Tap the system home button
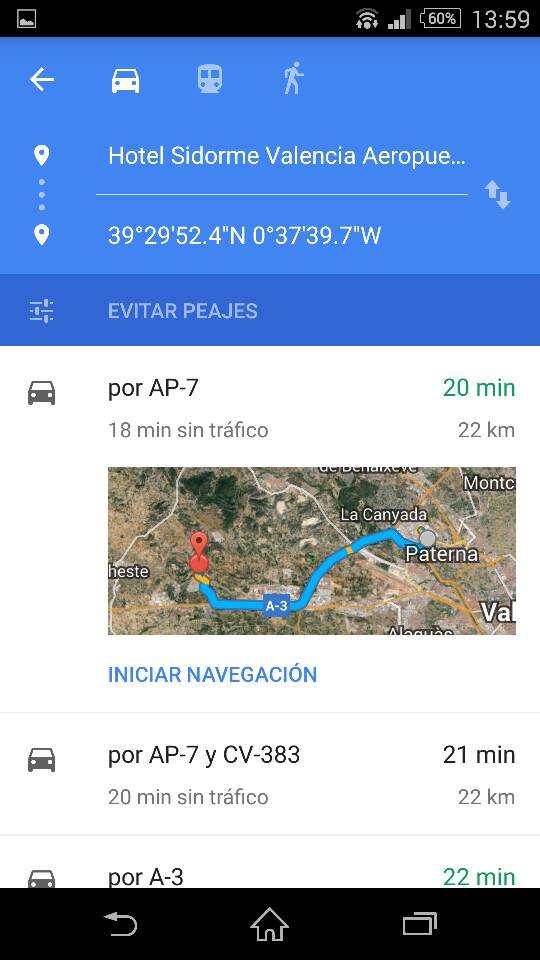Image resolution: width=540 pixels, height=960 pixels. [269, 924]
